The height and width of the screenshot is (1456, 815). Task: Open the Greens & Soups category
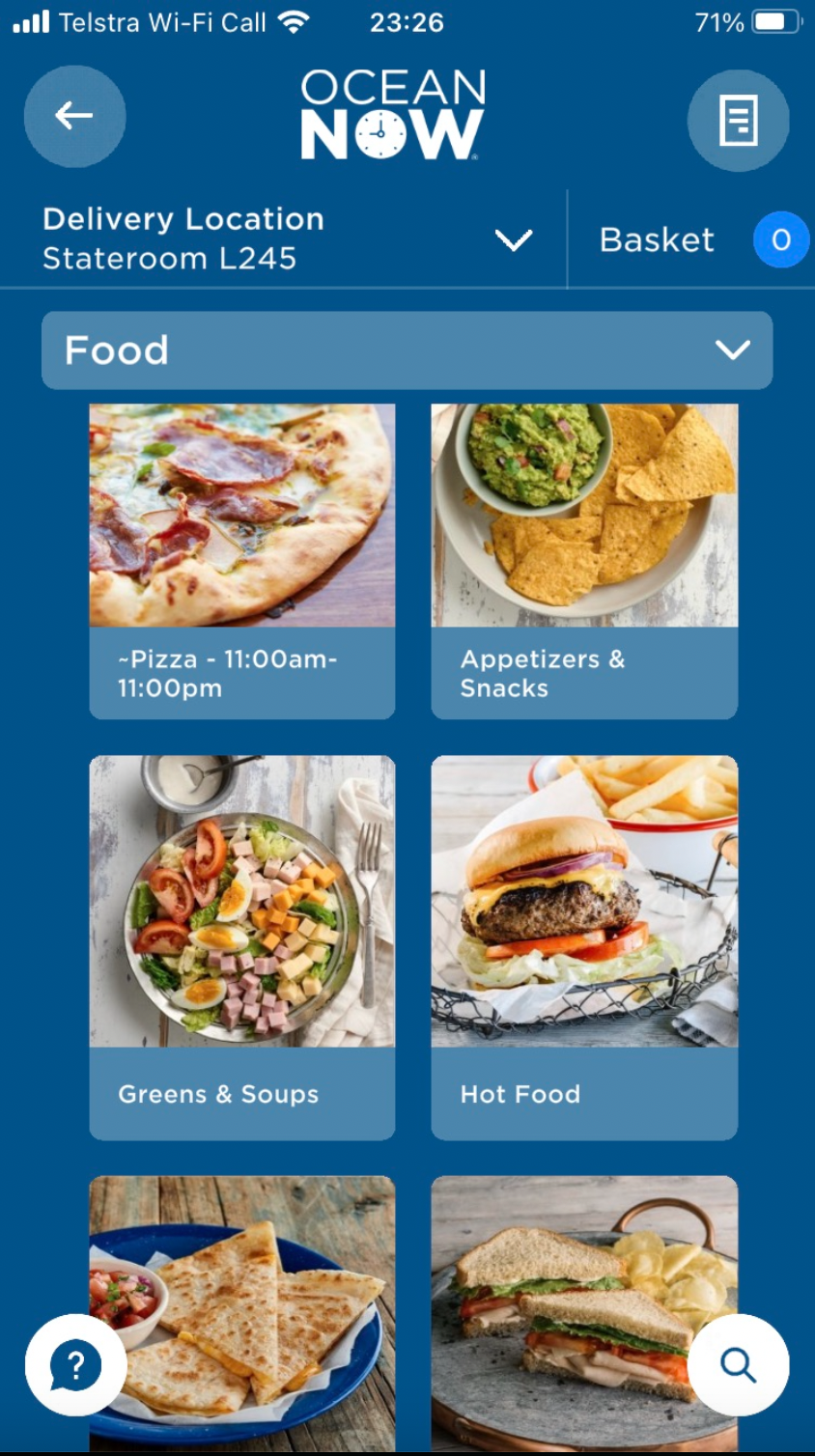(x=242, y=947)
